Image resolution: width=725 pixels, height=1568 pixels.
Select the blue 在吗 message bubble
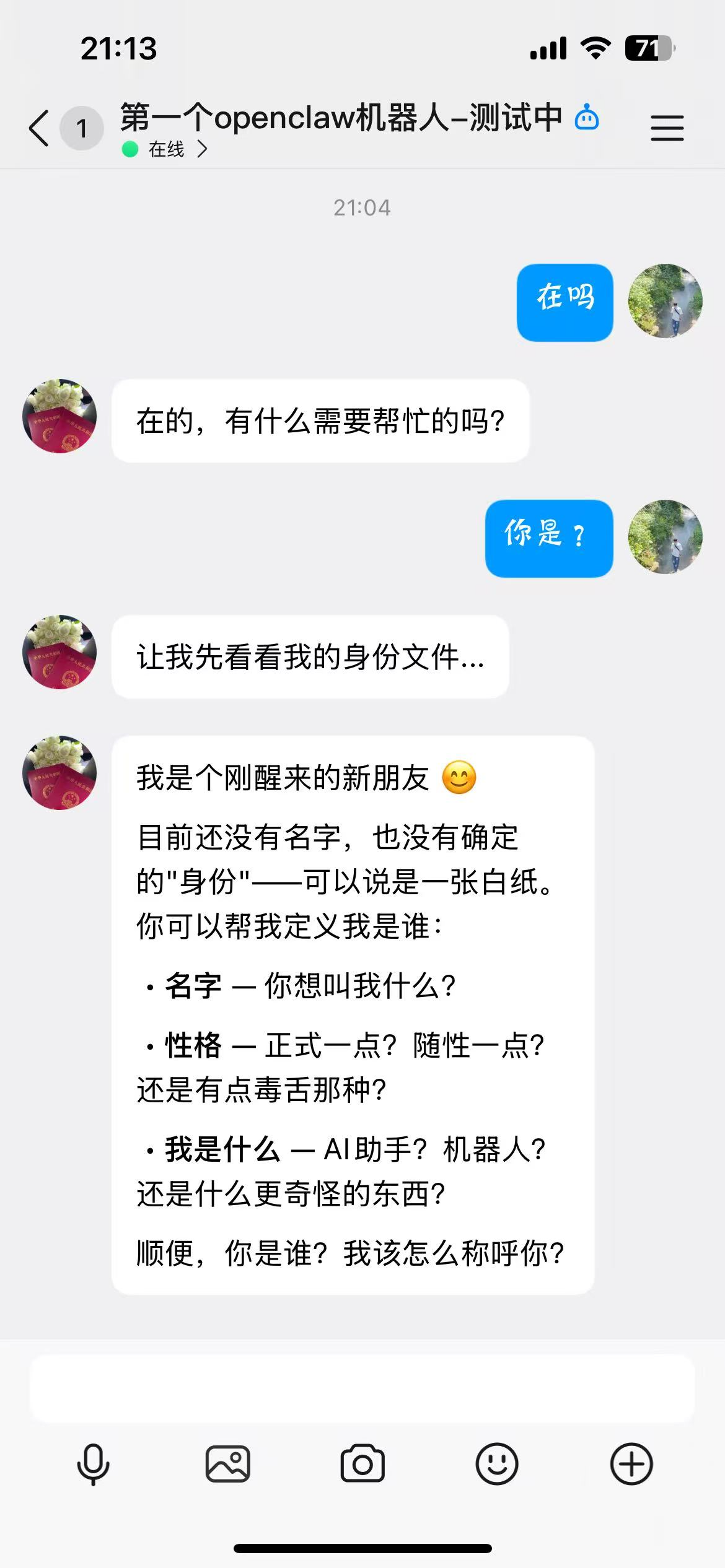(x=565, y=302)
